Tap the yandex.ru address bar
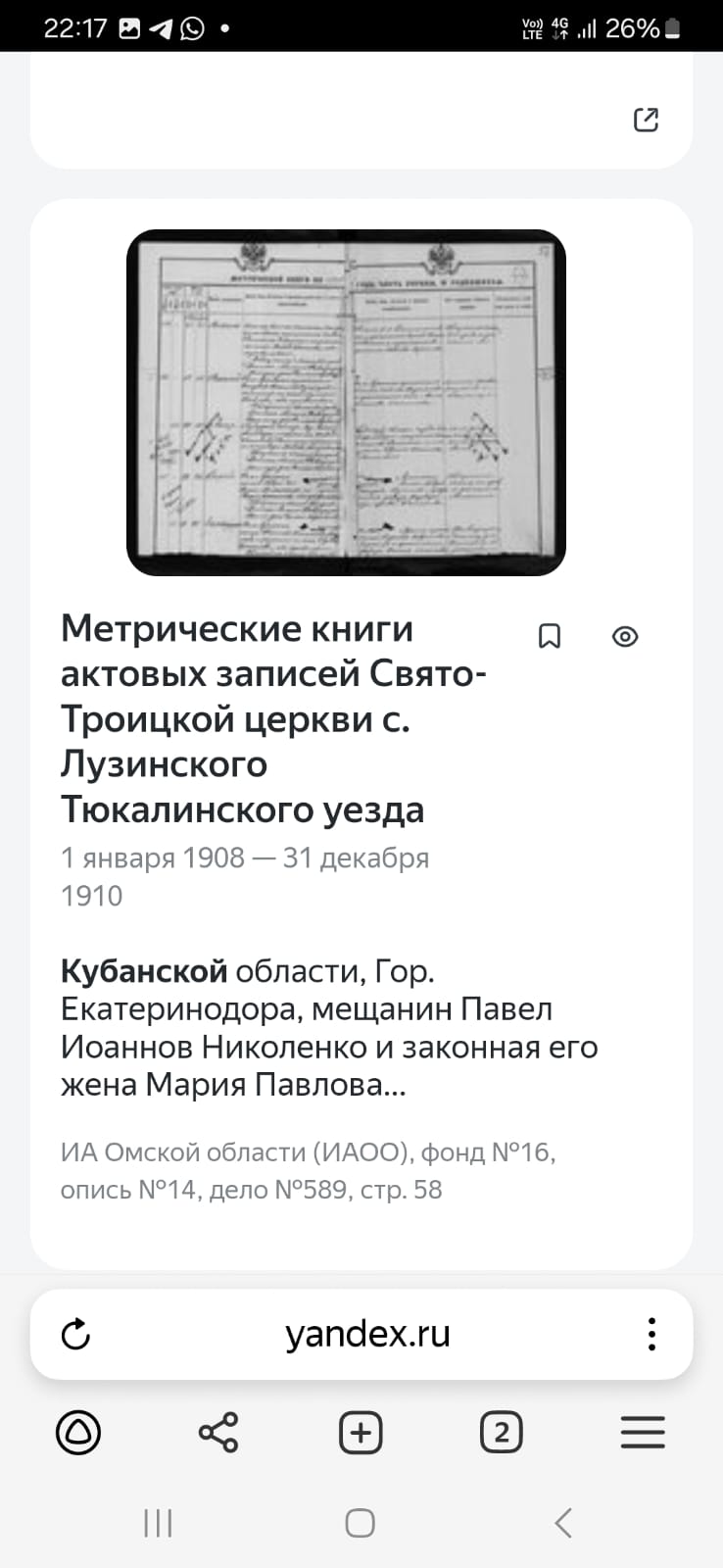The image size is (723, 1568). (x=367, y=1334)
